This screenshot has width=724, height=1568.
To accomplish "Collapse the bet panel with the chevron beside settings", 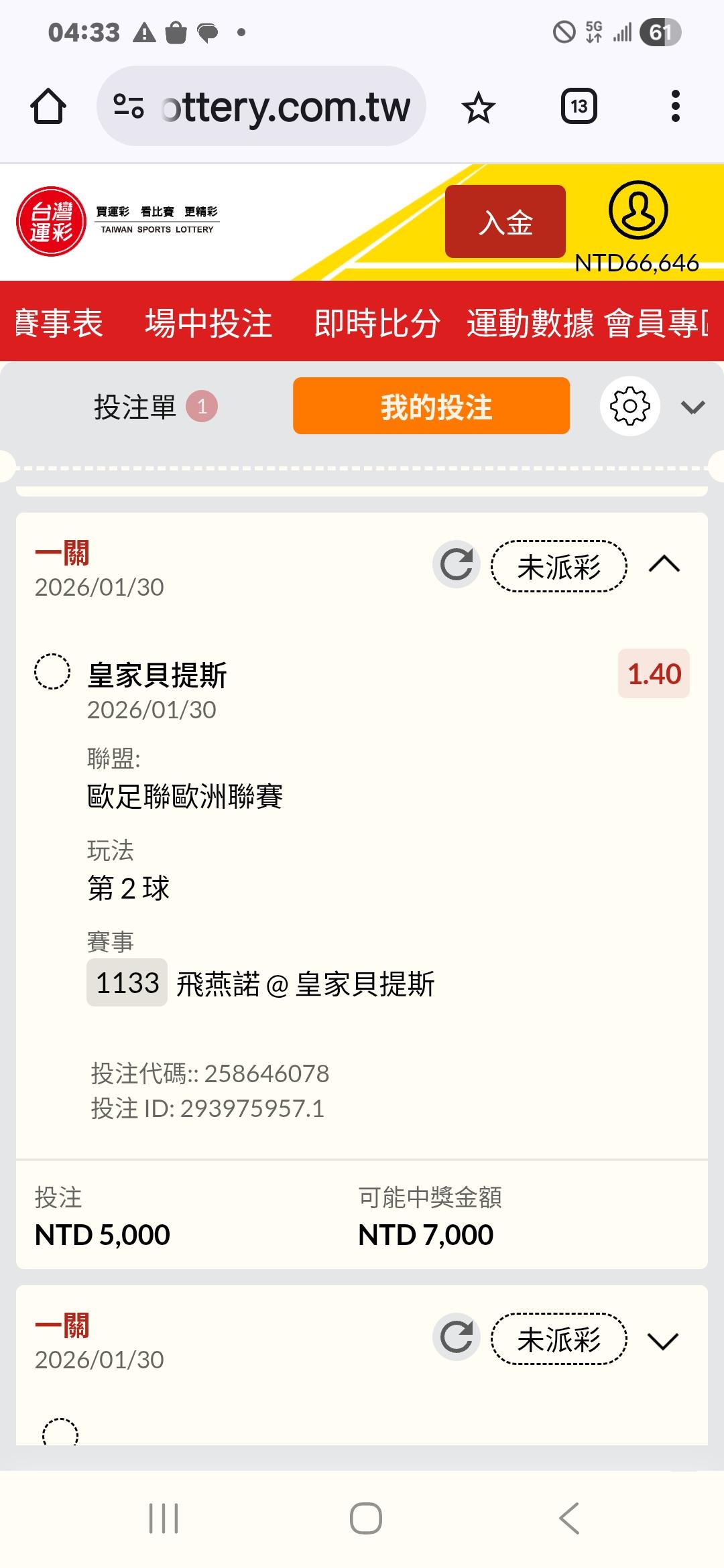I will coord(692,407).
